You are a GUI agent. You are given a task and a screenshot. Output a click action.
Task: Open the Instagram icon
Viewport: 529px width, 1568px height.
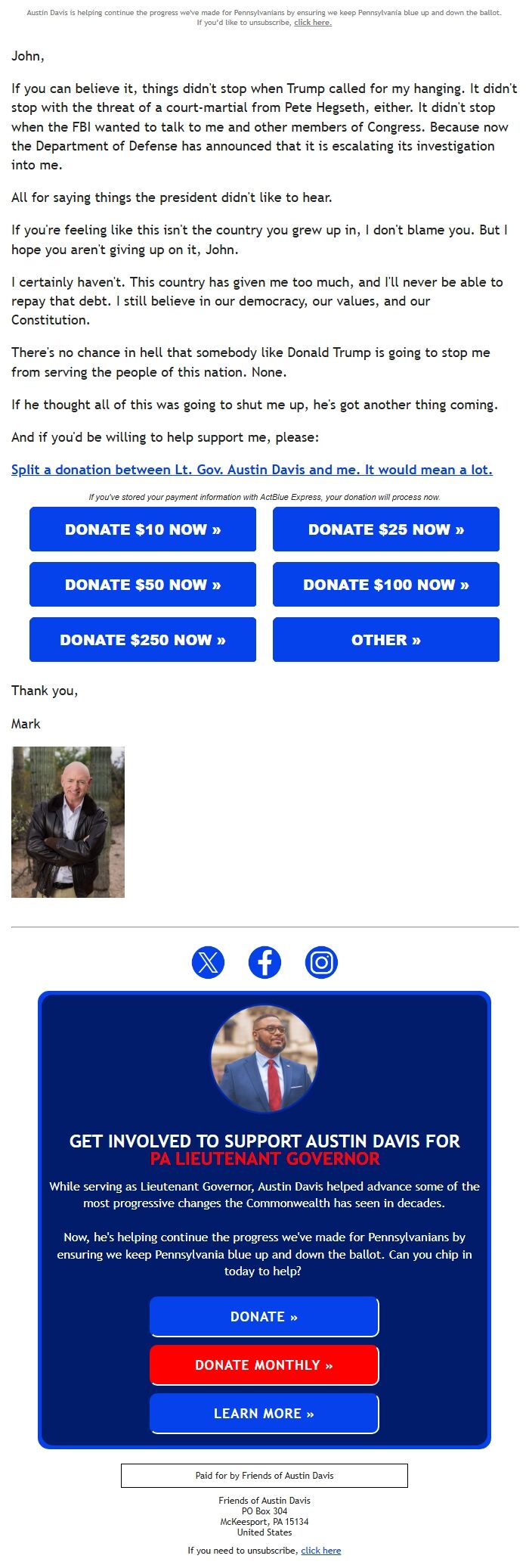(x=321, y=962)
